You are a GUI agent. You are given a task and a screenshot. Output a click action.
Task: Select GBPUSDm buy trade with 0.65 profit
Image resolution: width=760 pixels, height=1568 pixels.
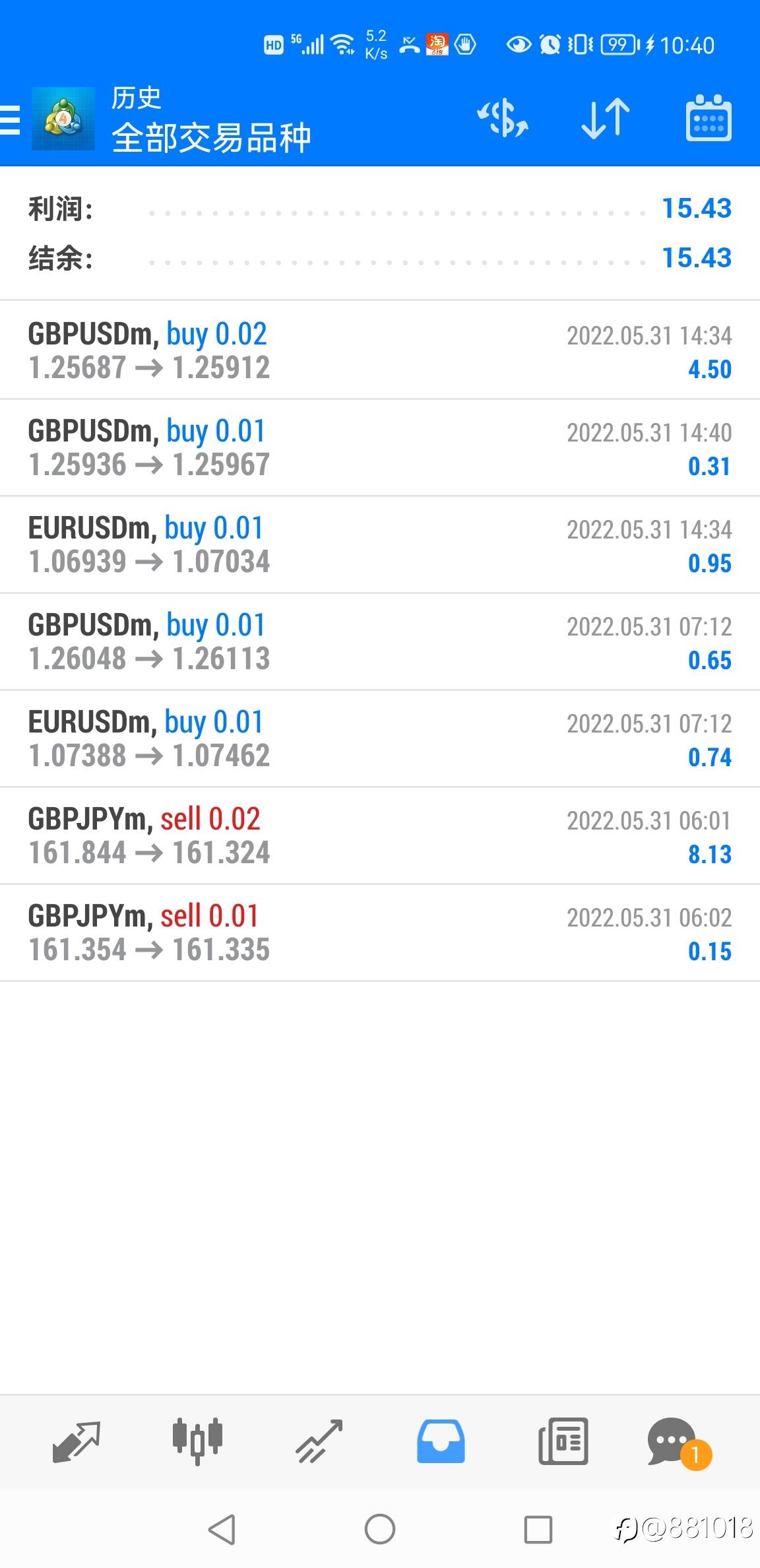tap(380, 641)
